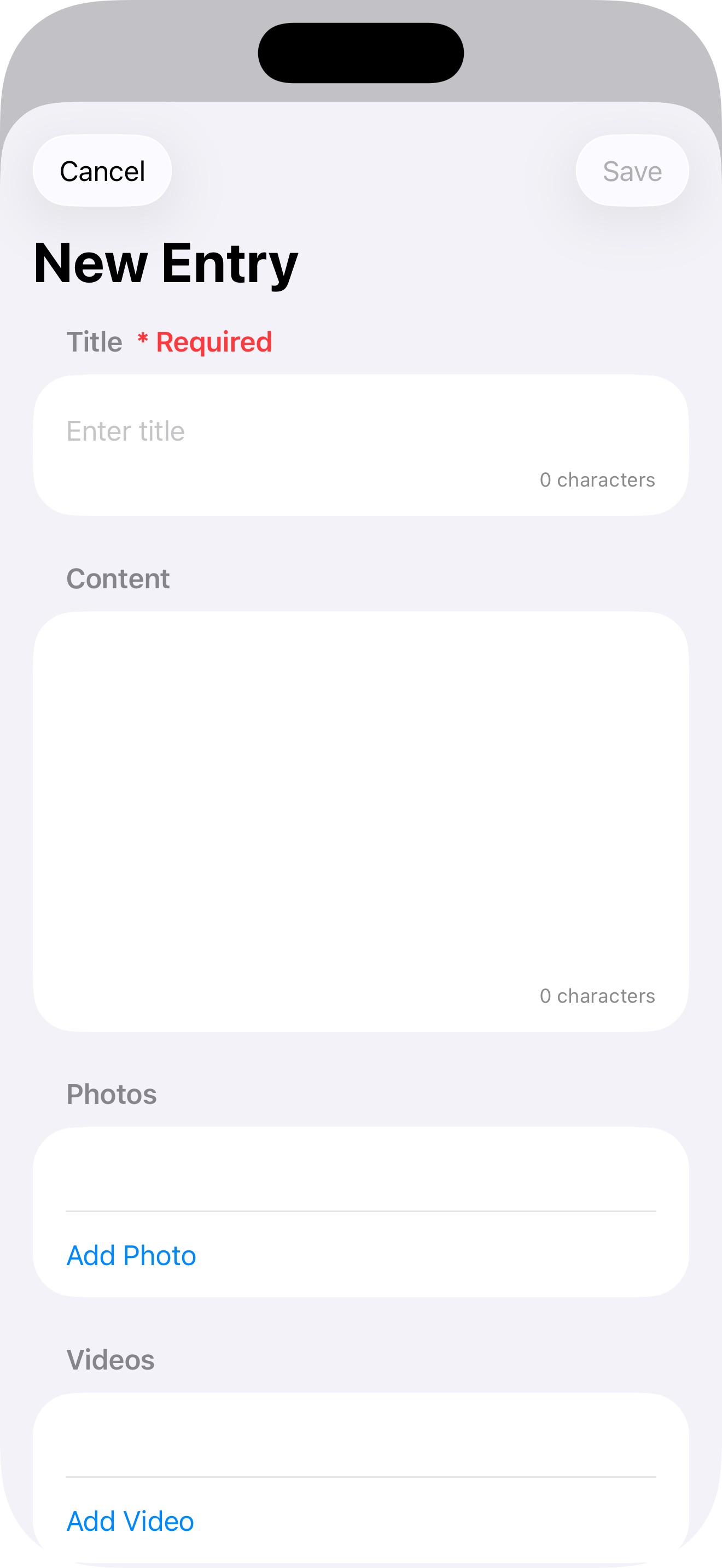Tap the Content section label
The height and width of the screenshot is (1568, 722).
click(118, 579)
